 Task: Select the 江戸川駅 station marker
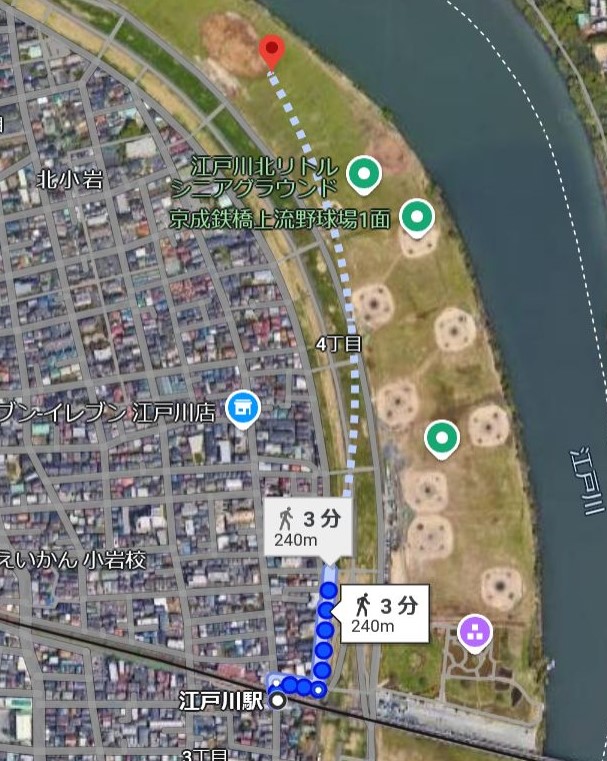[x=279, y=702]
